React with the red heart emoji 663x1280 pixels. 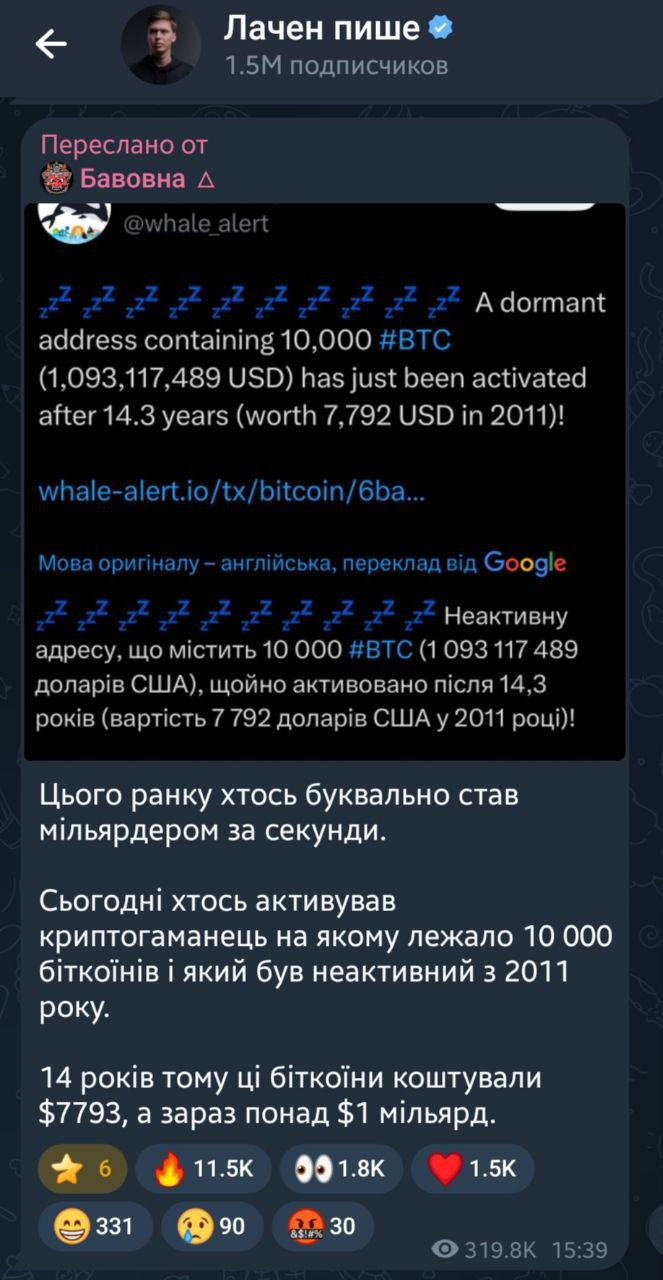(472, 1169)
